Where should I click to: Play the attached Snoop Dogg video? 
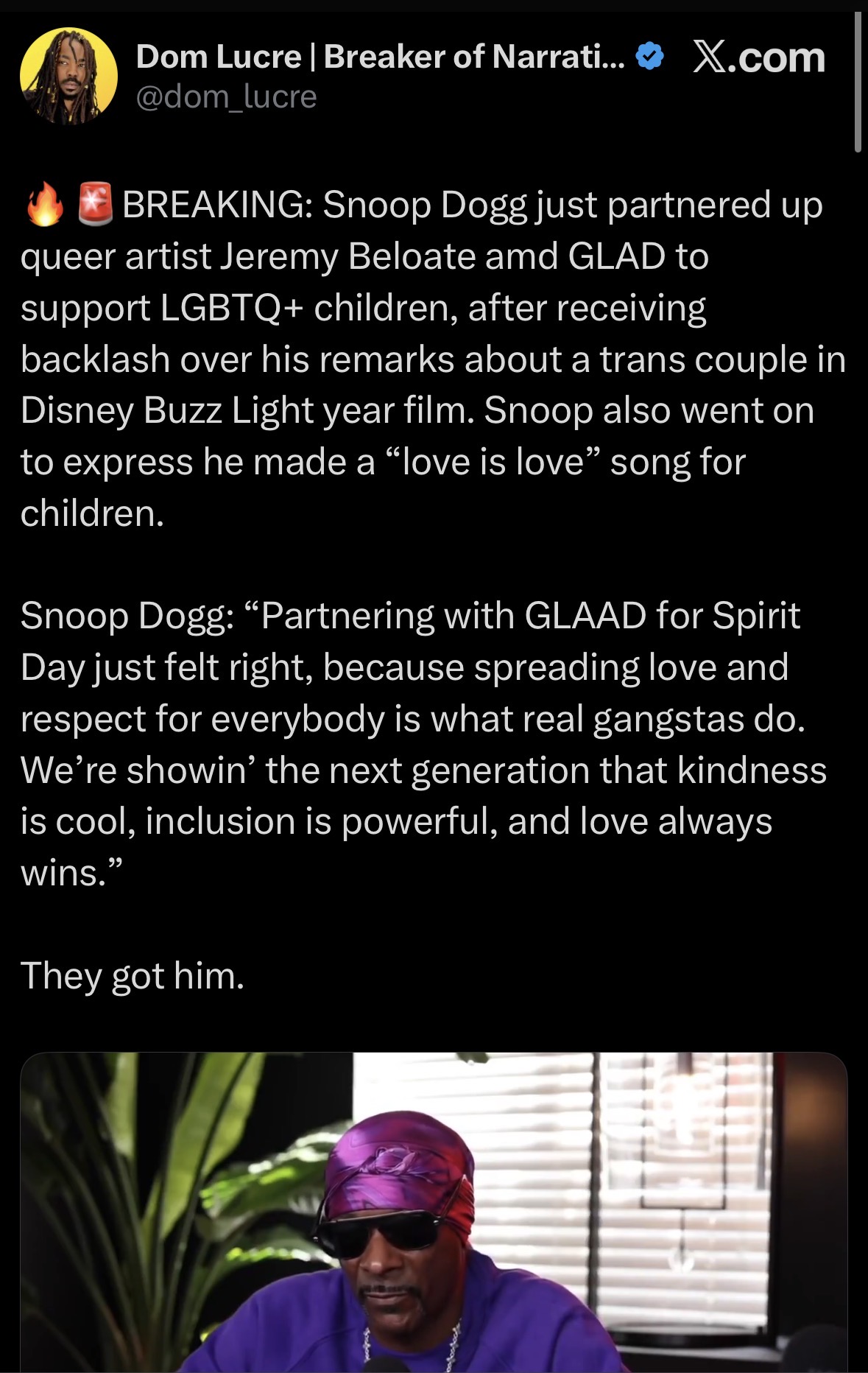click(434, 1212)
